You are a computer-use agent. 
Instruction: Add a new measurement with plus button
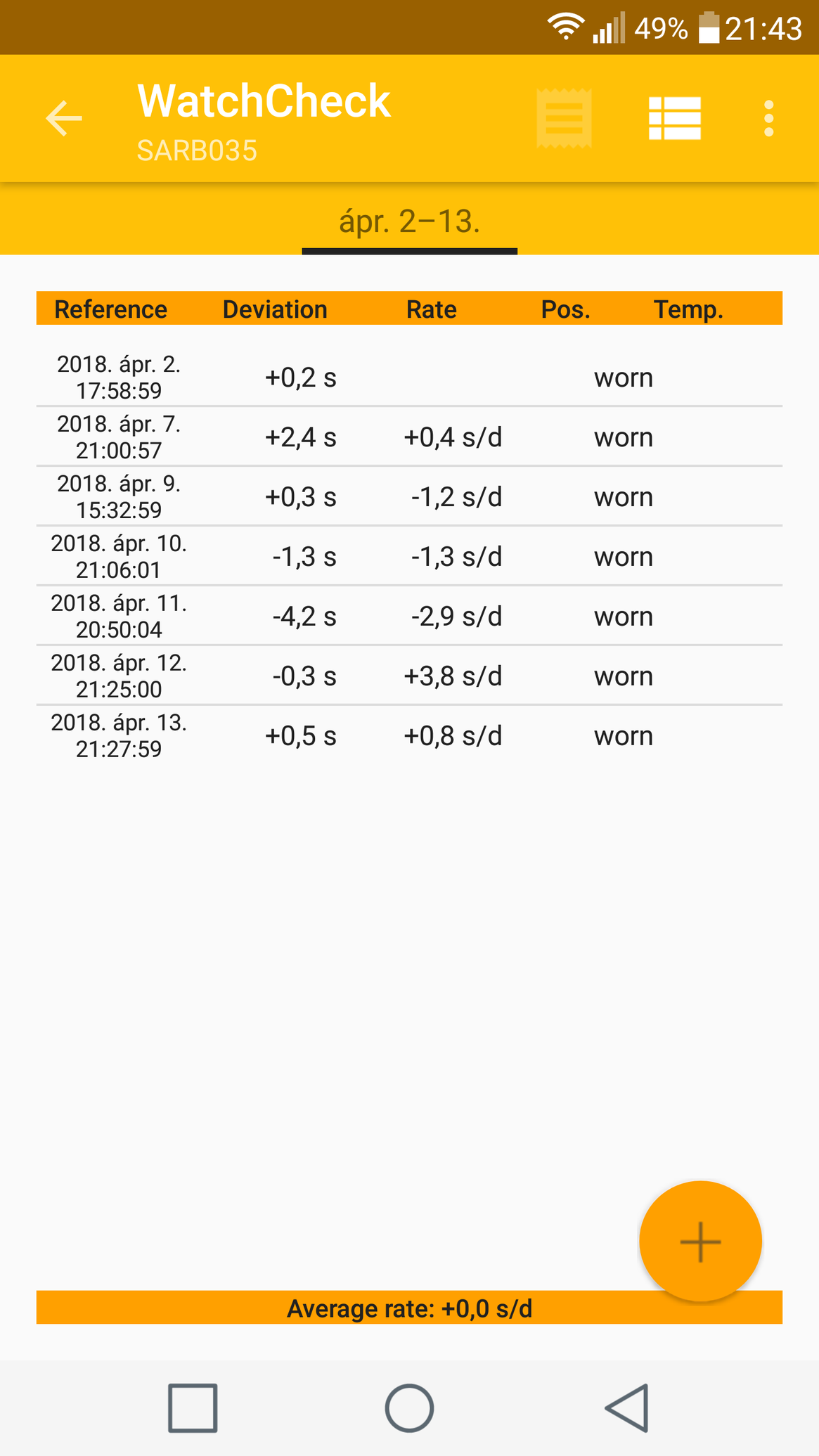point(700,1242)
